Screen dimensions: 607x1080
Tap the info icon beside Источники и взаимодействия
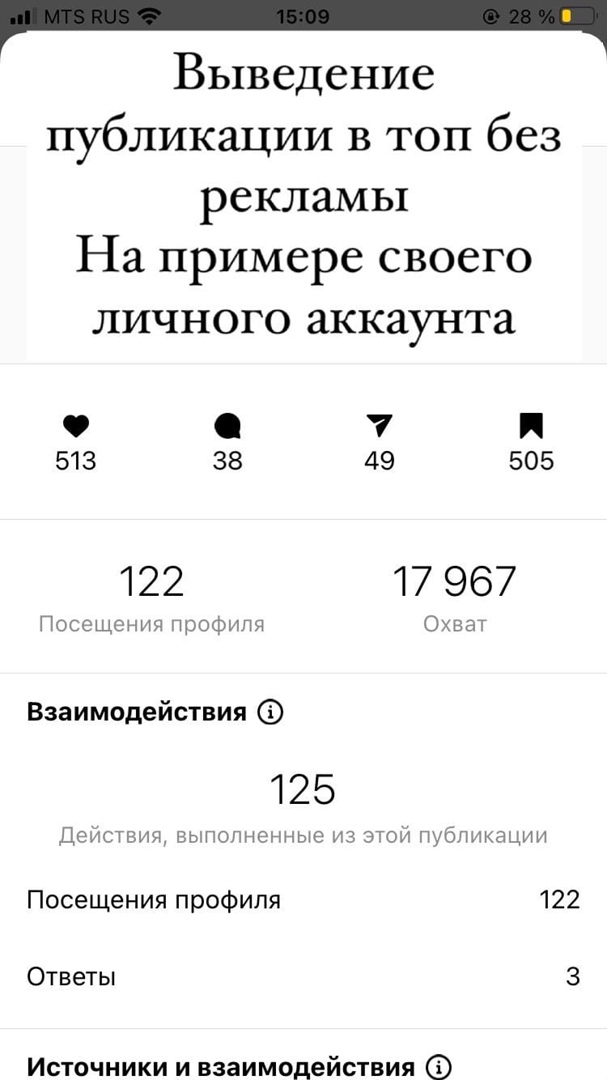pos(439,1066)
